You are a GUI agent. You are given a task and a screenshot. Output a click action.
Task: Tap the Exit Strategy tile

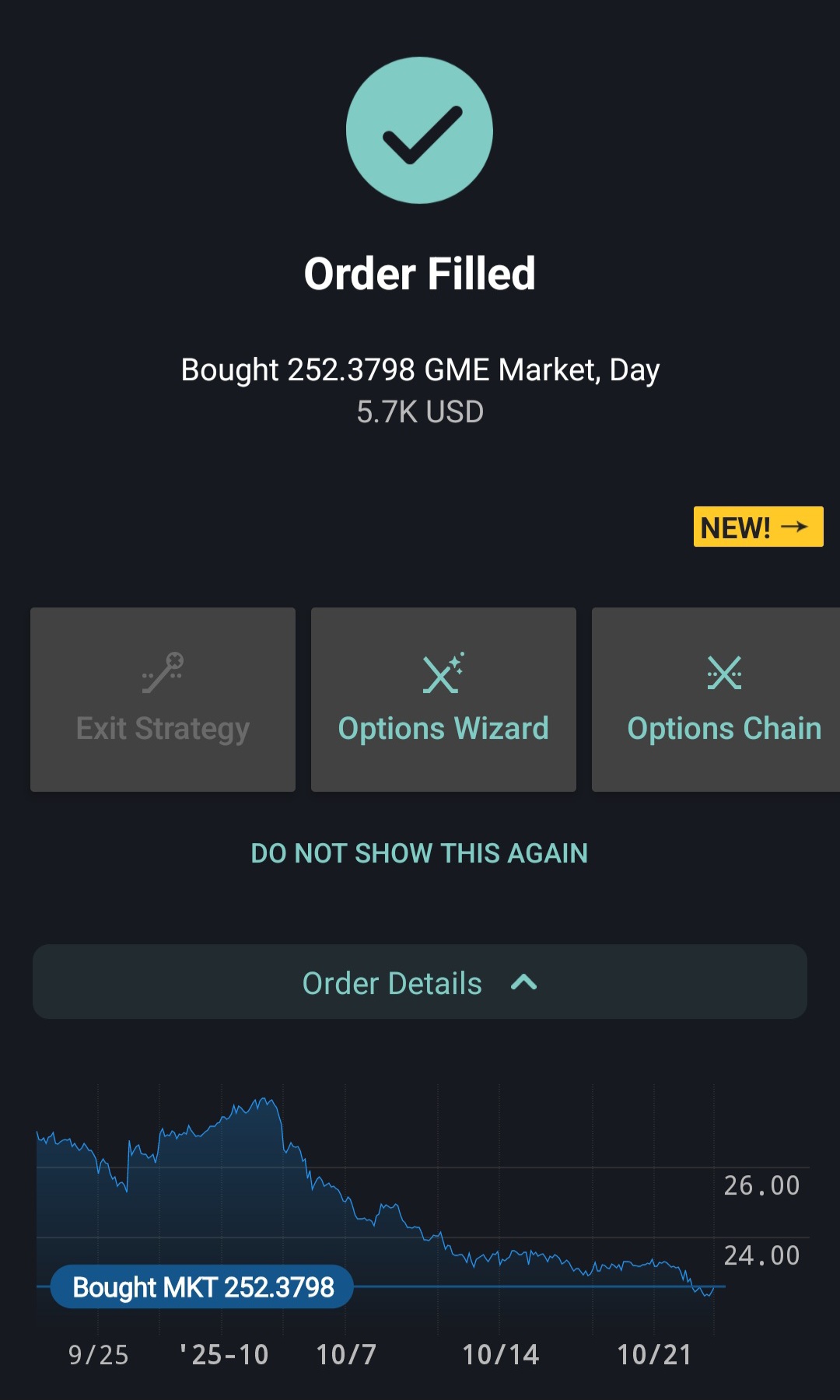pos(163,699)
